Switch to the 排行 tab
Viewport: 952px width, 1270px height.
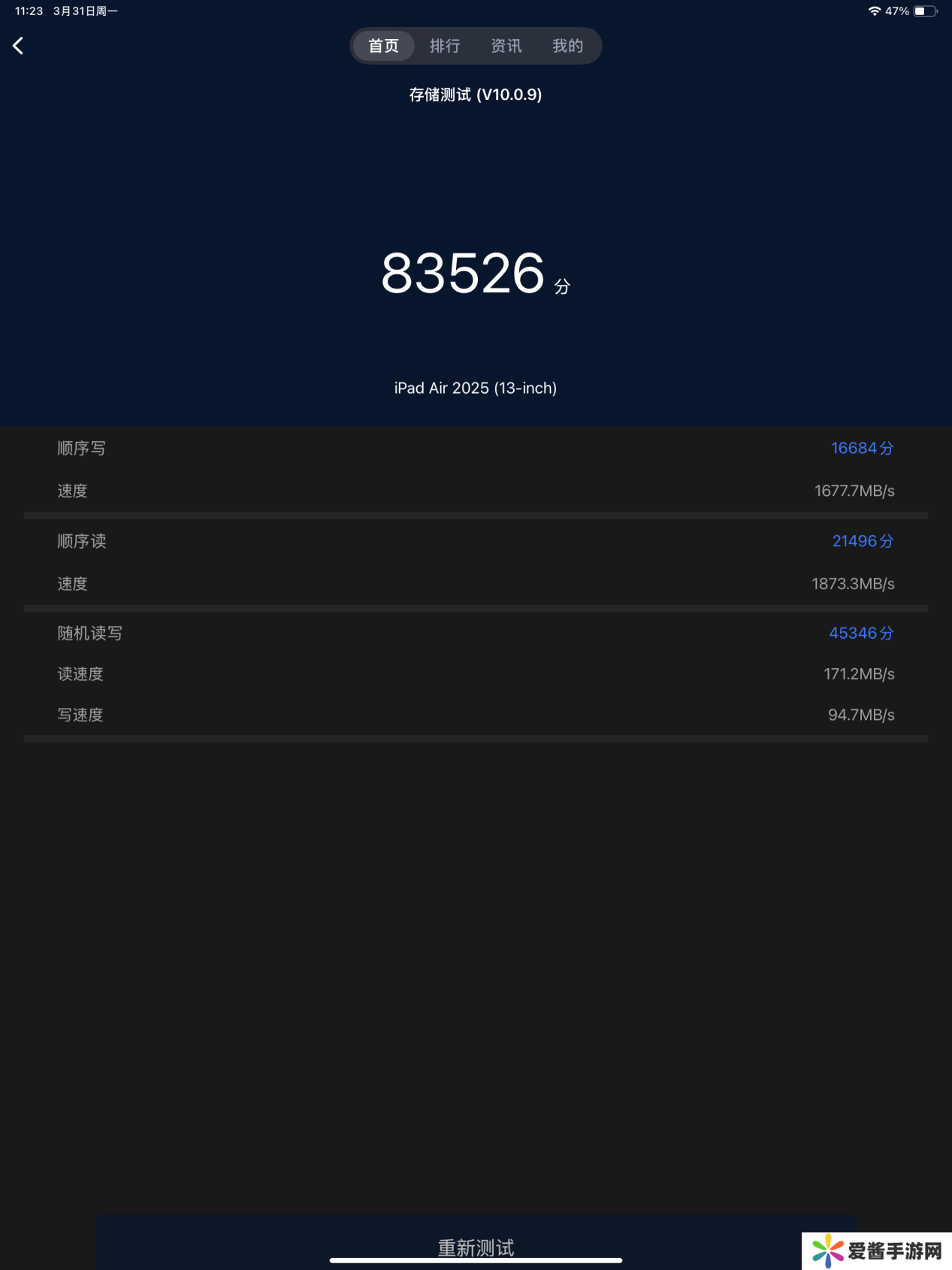click(445, 46)
